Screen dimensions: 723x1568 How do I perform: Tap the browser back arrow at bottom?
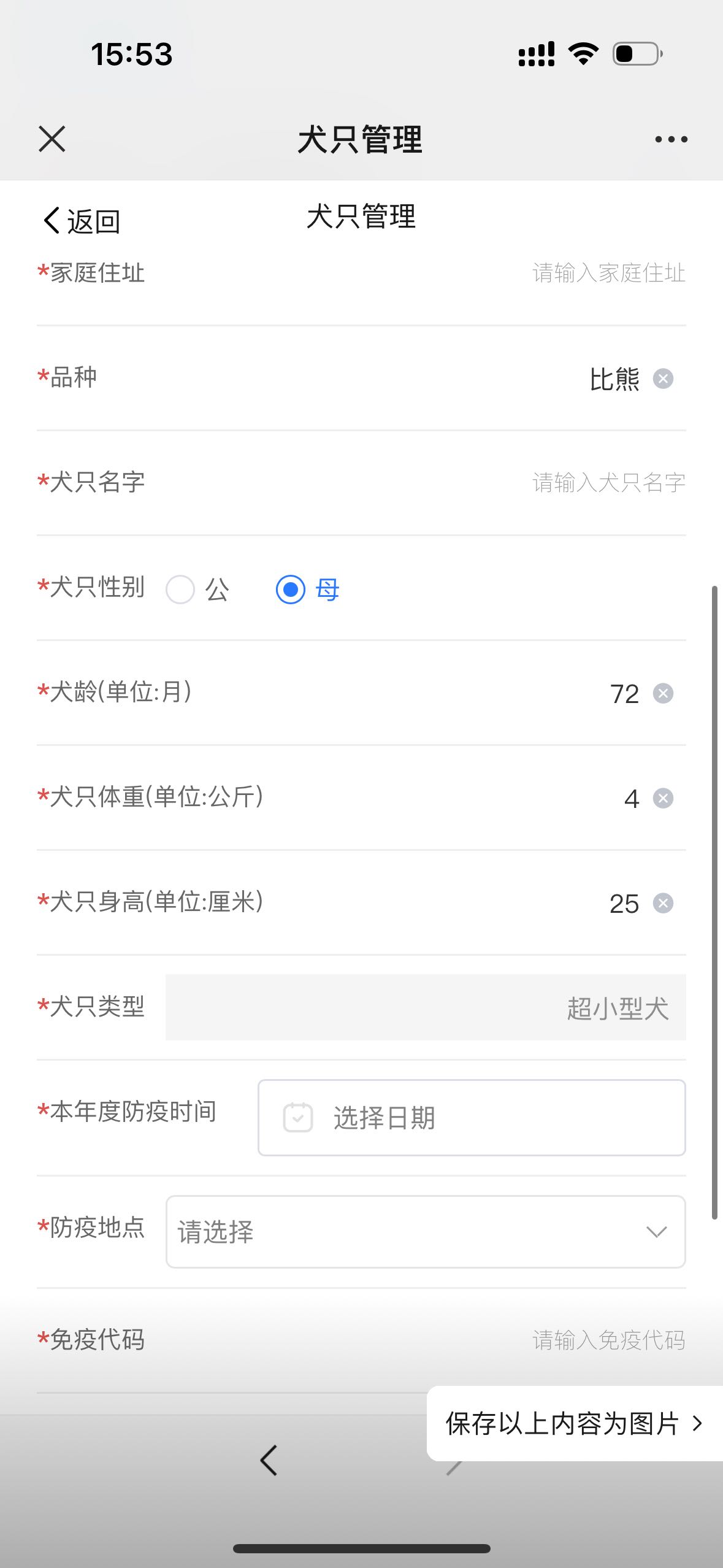pyautogui.click(x=269, y=1460)
